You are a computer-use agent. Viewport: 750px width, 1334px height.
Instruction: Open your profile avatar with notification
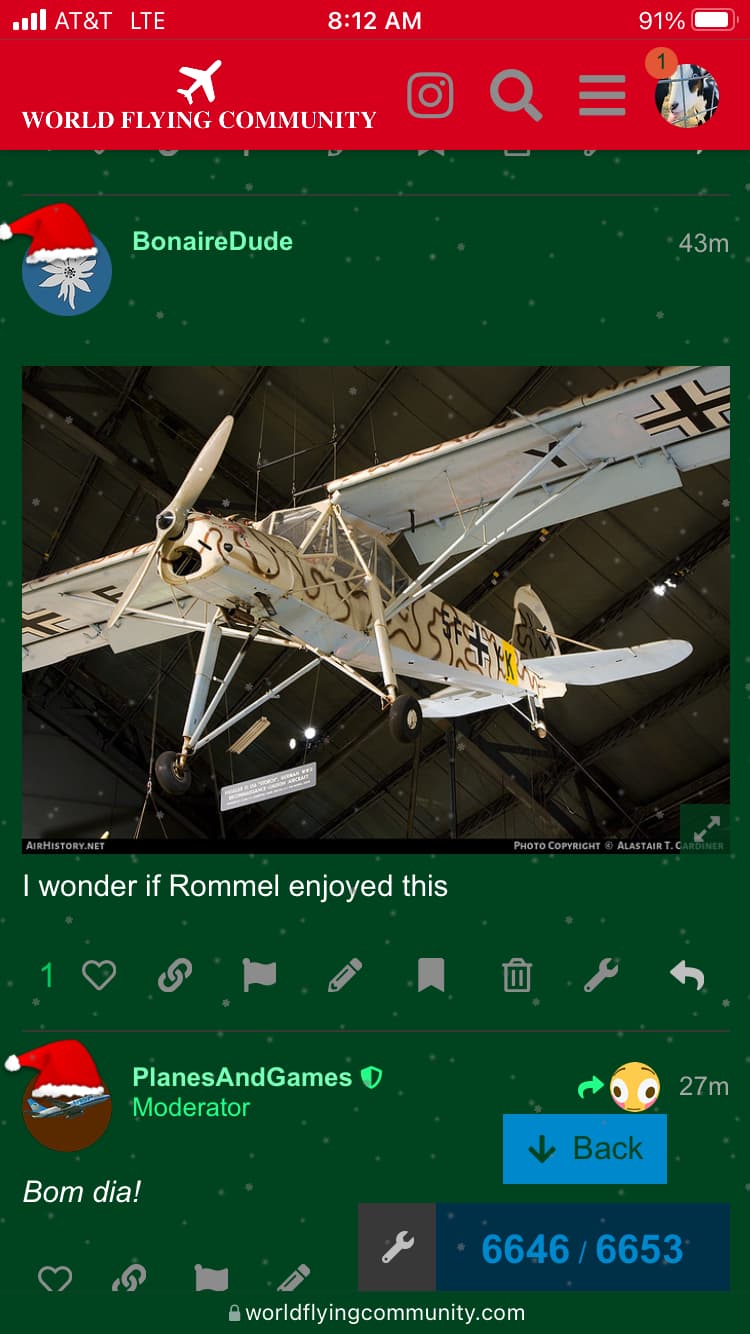point(687,95)
